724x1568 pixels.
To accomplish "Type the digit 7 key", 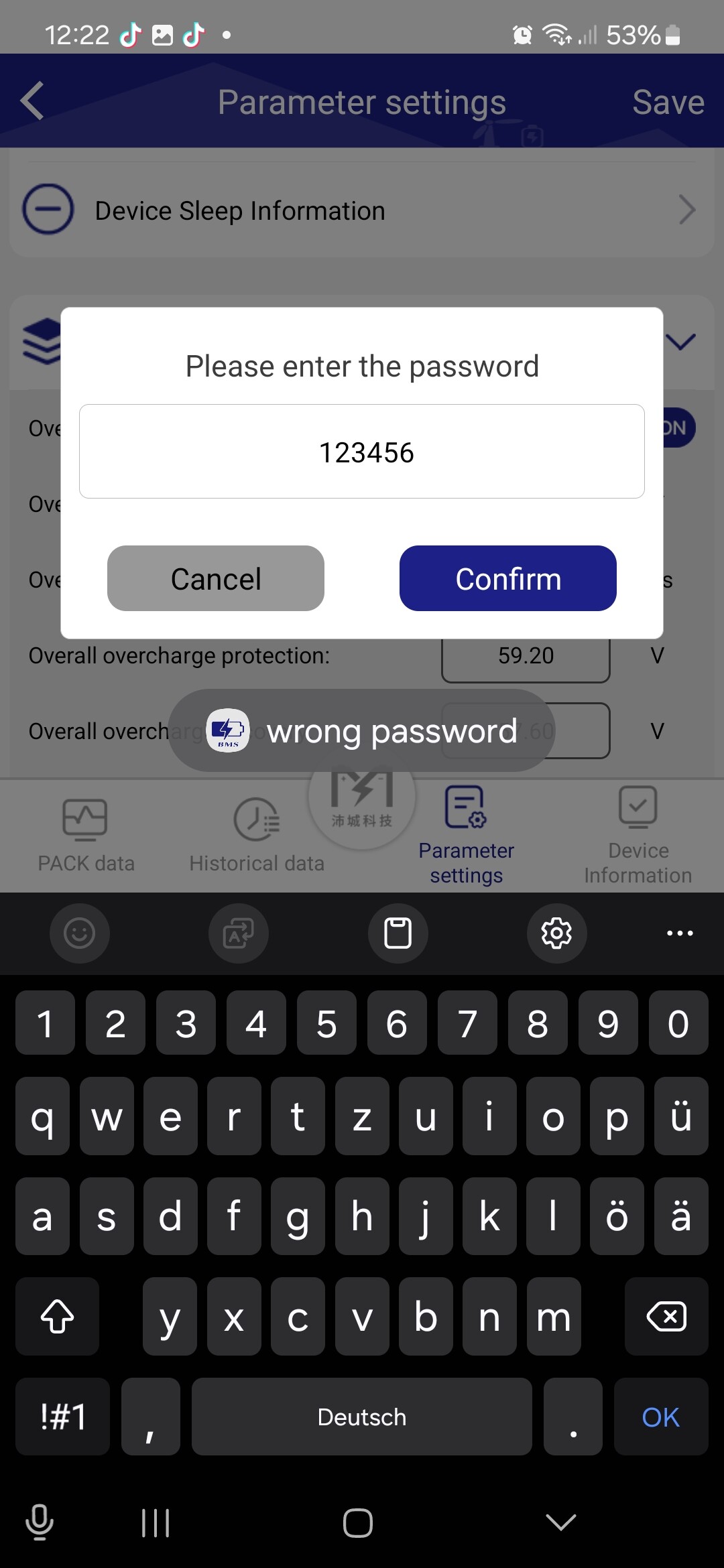I will coord(467,1023).
